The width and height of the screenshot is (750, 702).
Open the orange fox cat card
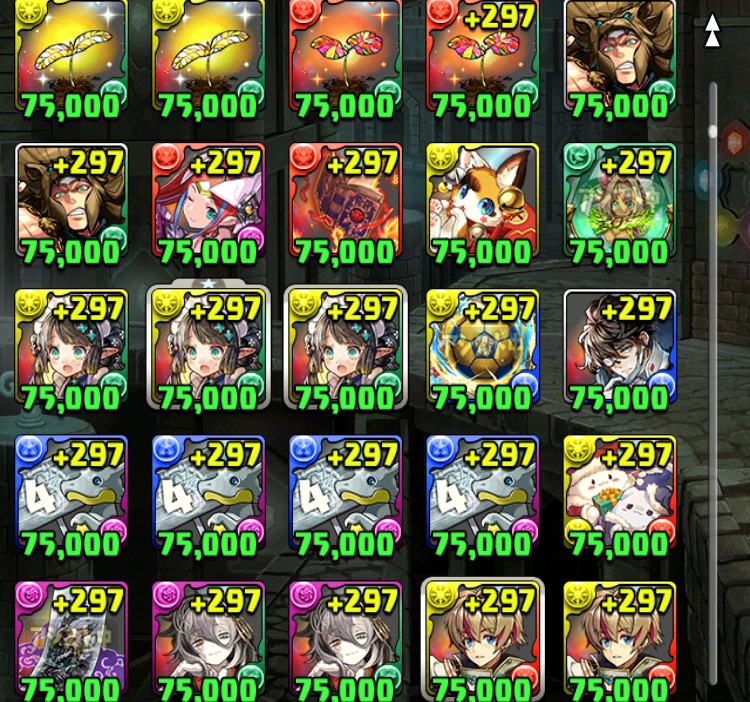(483, 206)
